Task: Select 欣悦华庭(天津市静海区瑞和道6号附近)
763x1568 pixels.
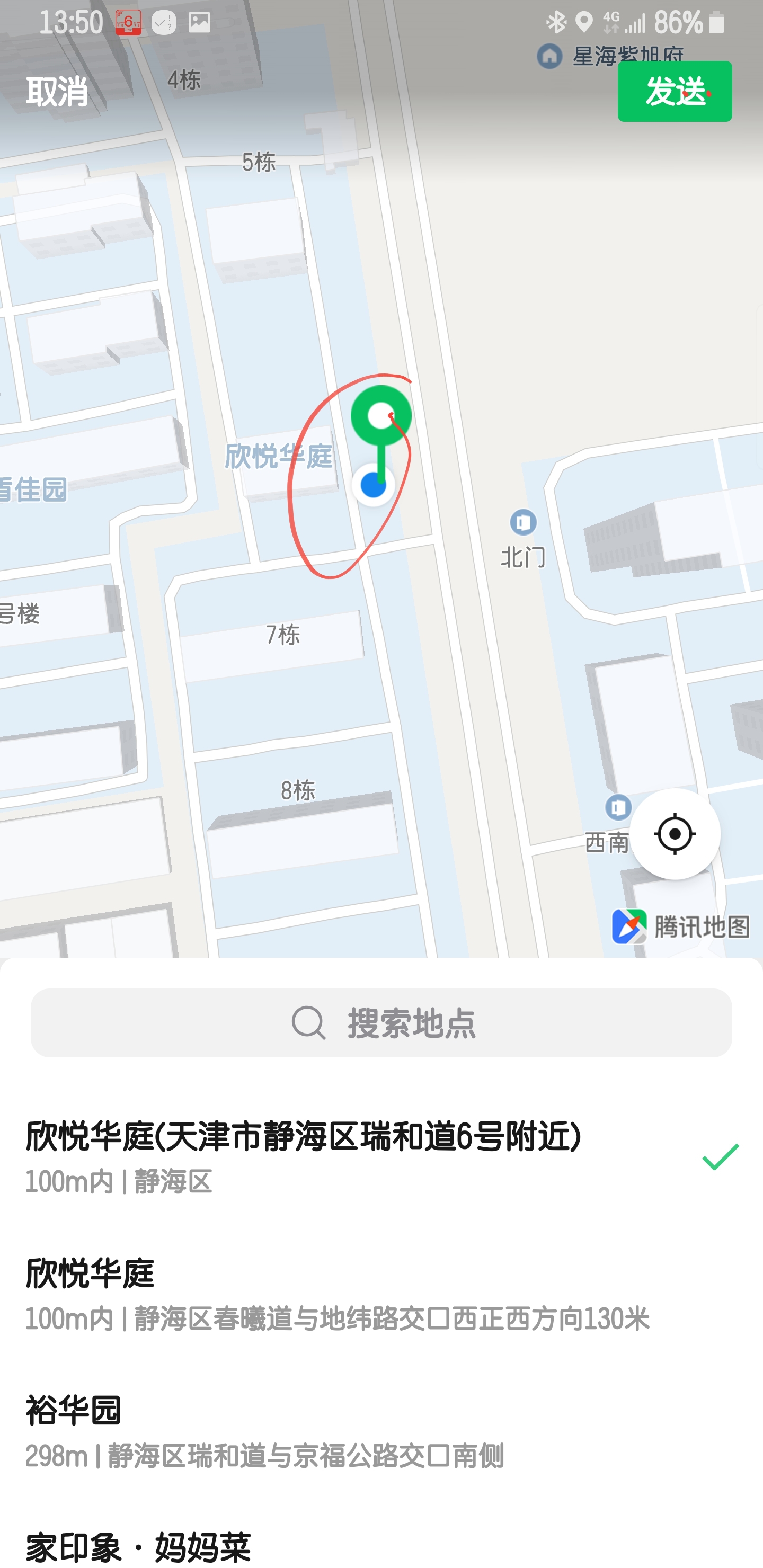Action: [341, 1155]
